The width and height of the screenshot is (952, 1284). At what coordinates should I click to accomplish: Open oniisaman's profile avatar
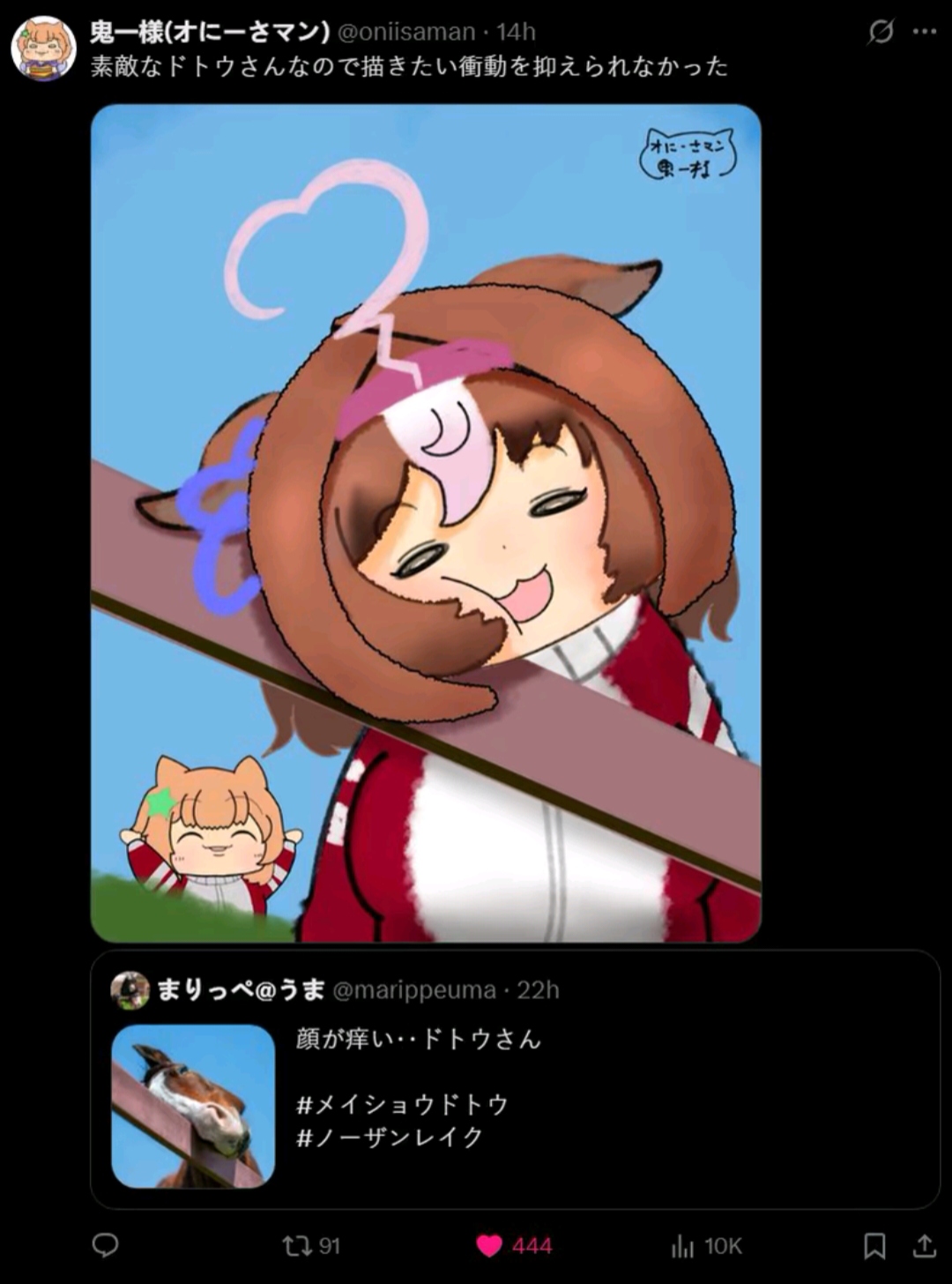pos(43,49)
